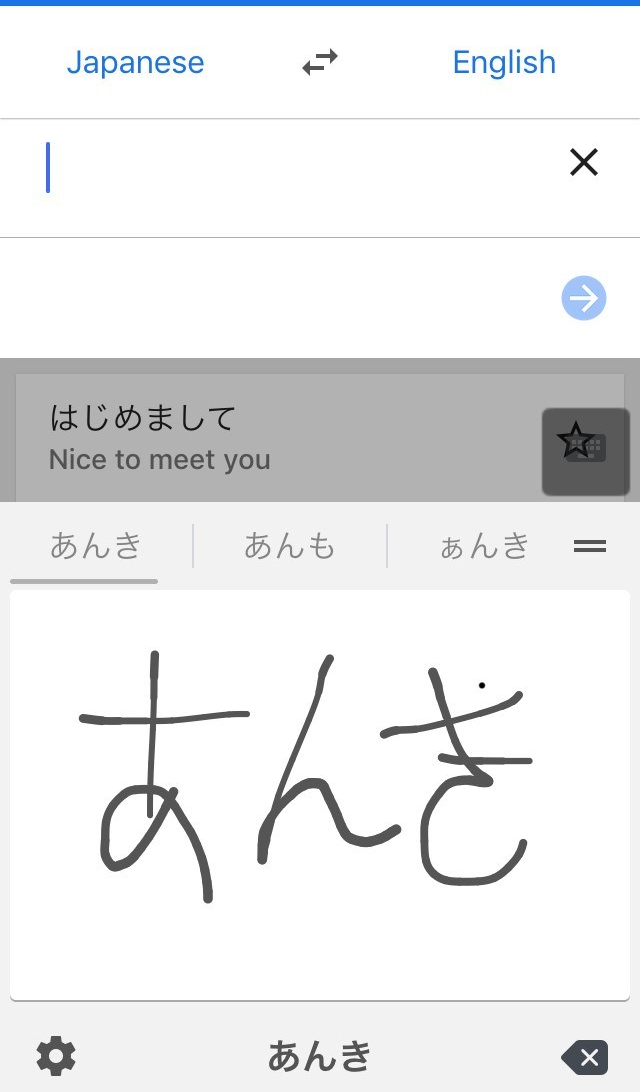Pick the handwriting suggestion ぁんき

point(484,546)
